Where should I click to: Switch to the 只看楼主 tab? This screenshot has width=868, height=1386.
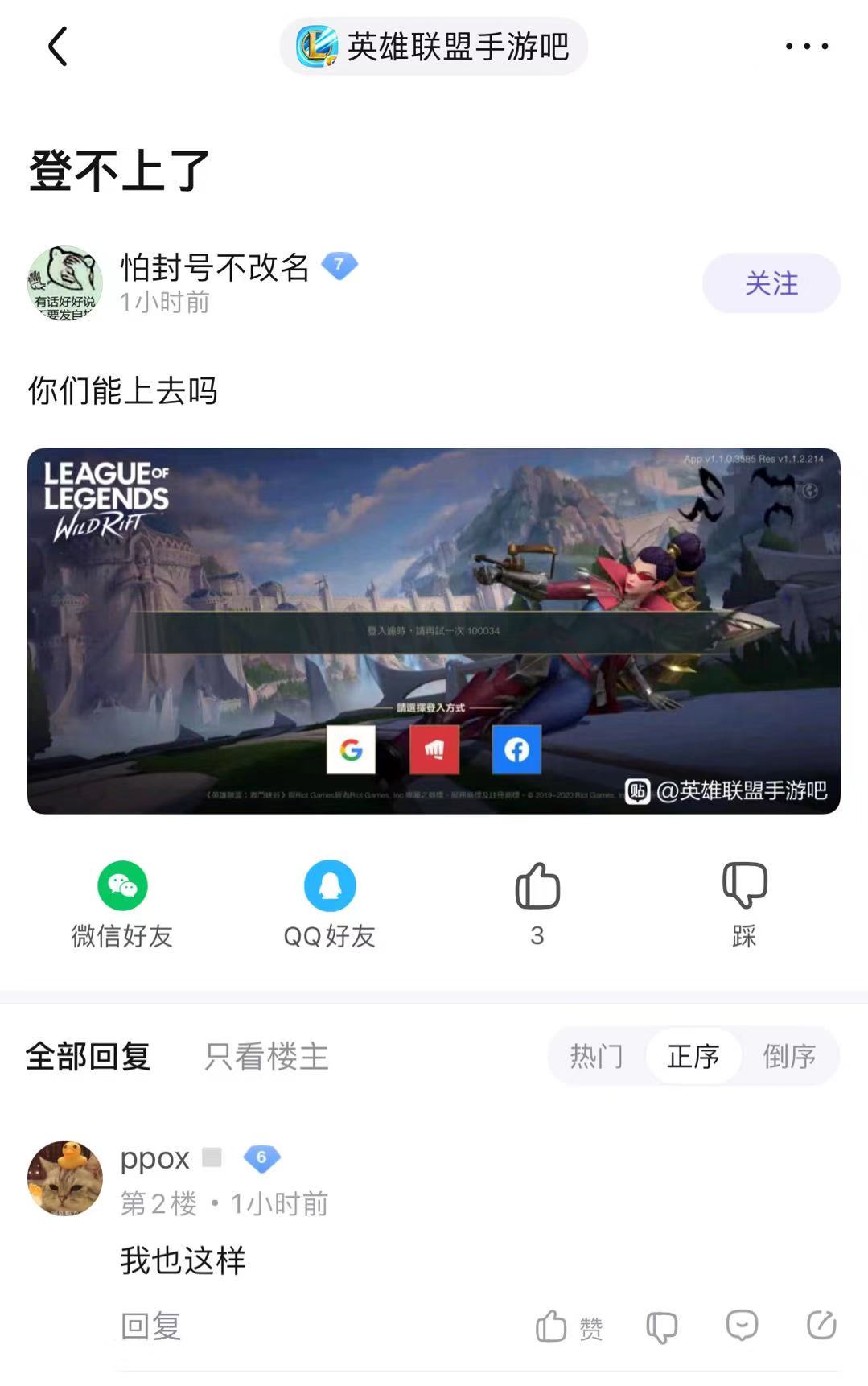265,1057
